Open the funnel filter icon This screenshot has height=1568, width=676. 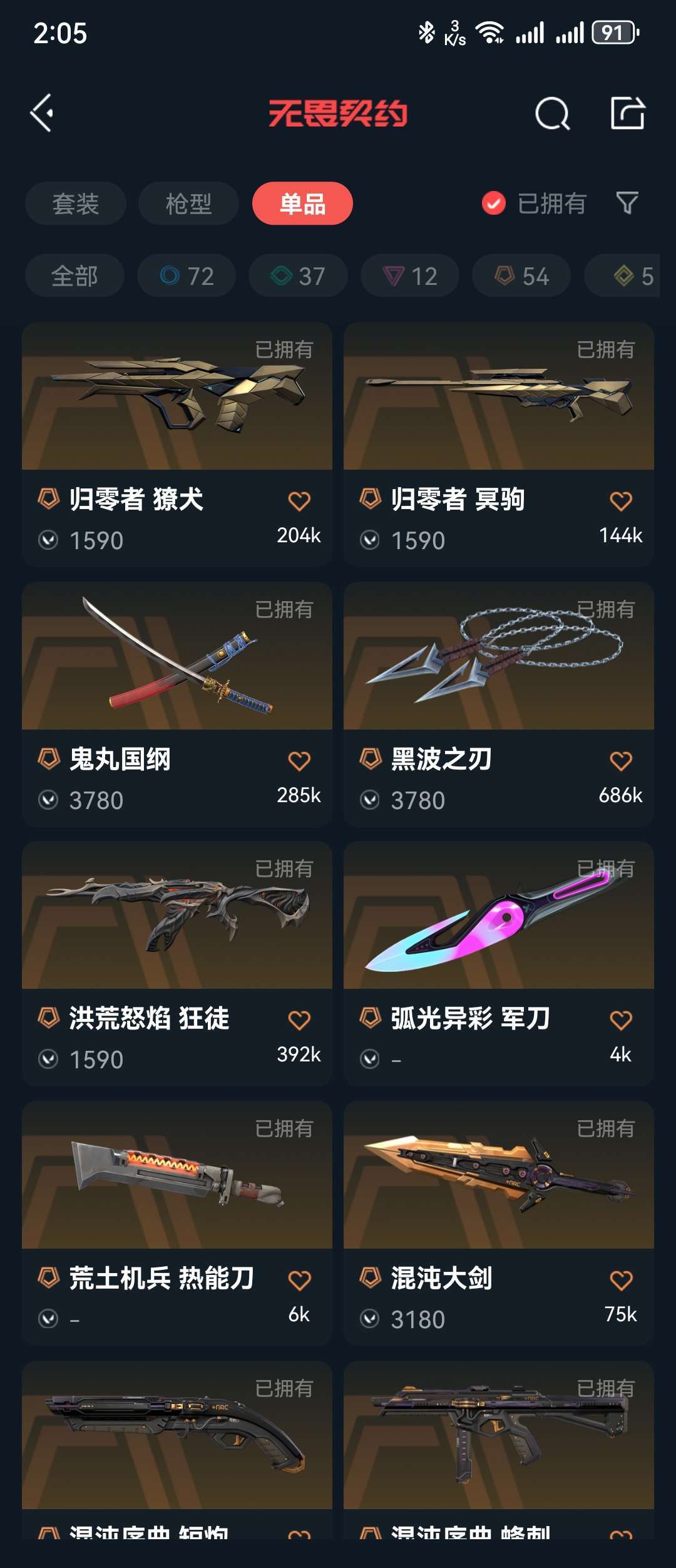[627, 203]
